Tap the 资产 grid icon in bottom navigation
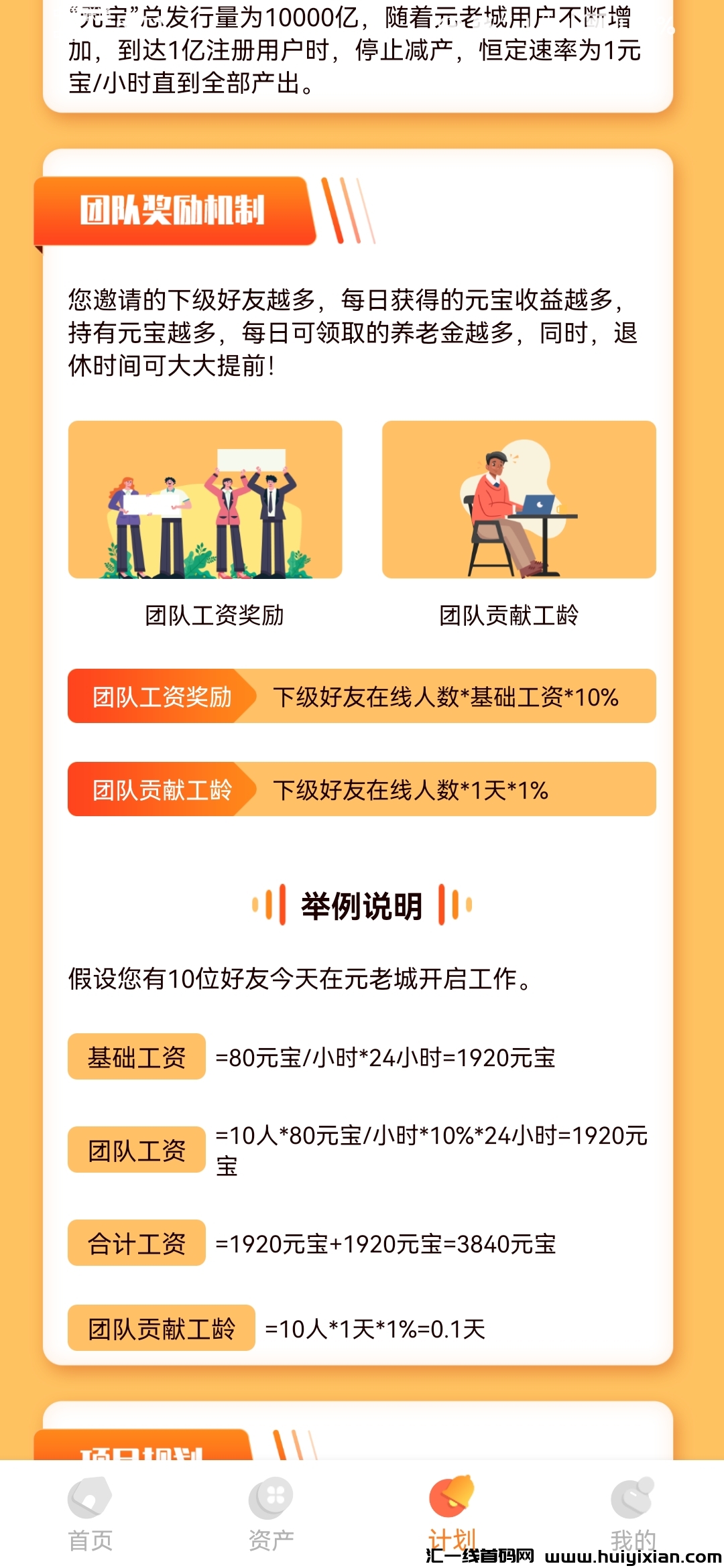 271,1496
